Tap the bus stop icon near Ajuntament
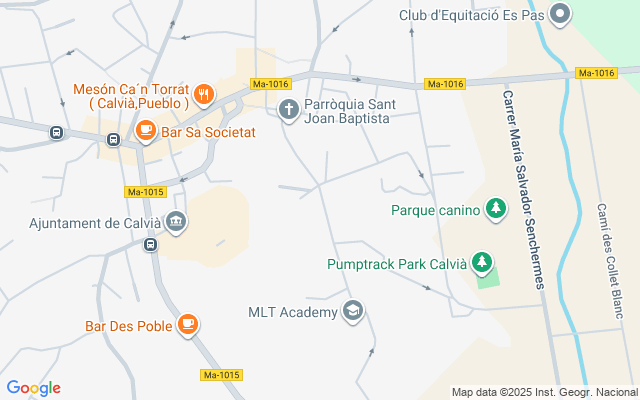 (x=151, y=245)
